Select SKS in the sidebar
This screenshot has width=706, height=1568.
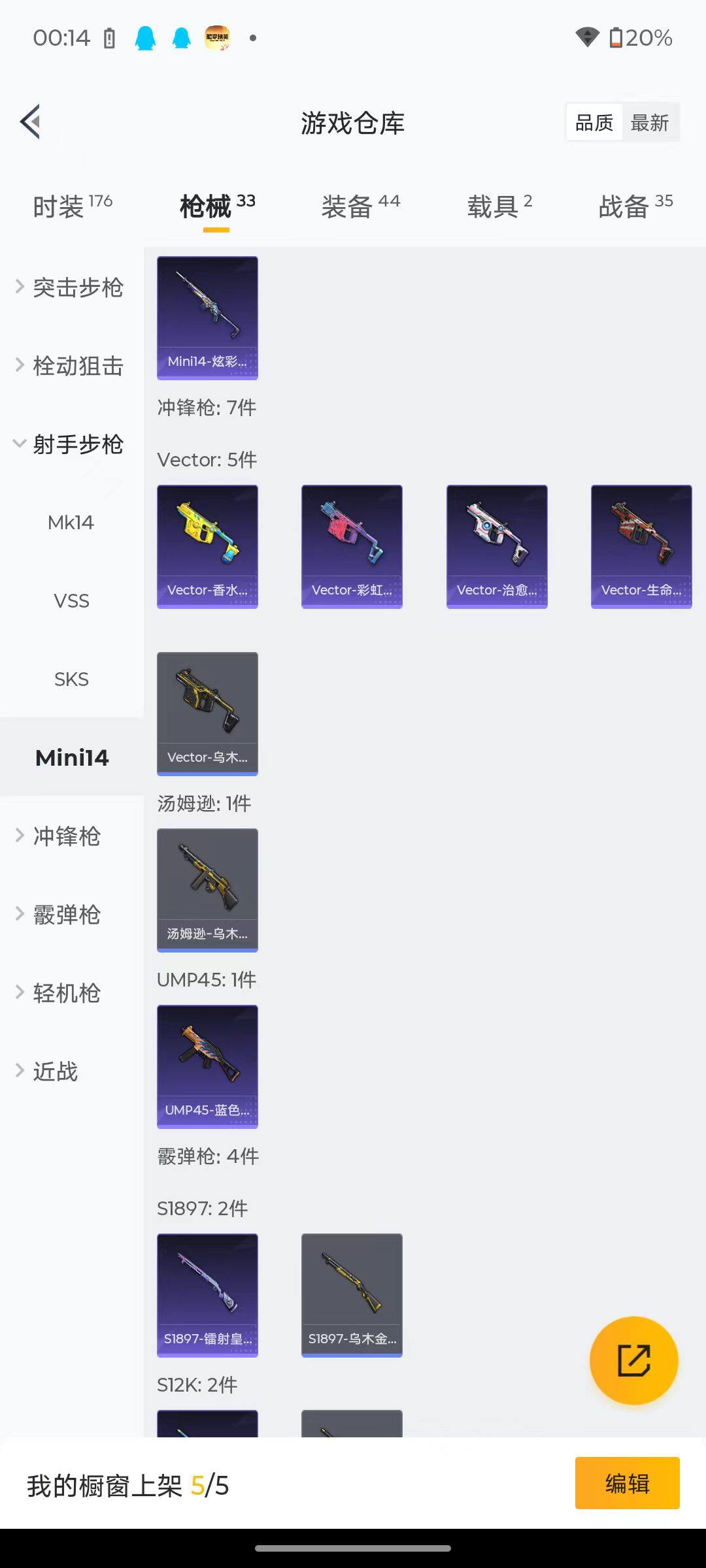pos(71,679)
